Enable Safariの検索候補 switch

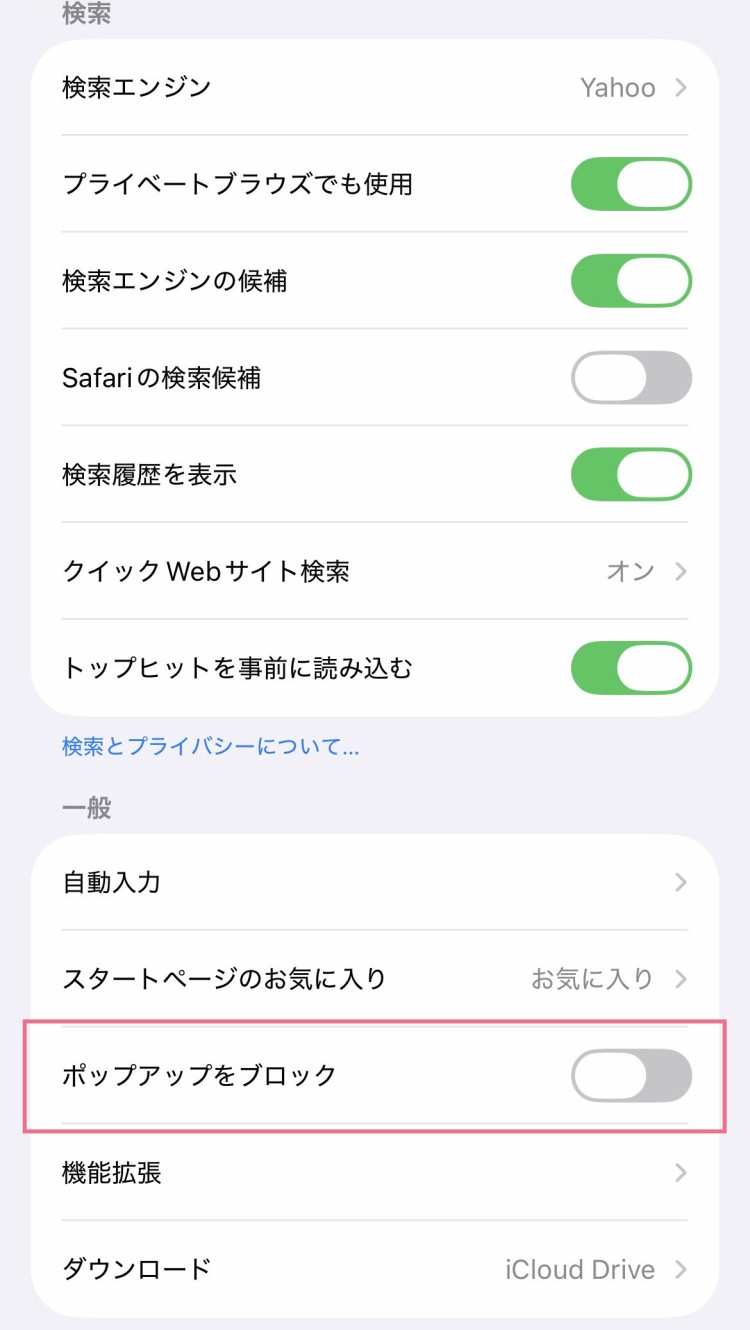coord(631,378)
